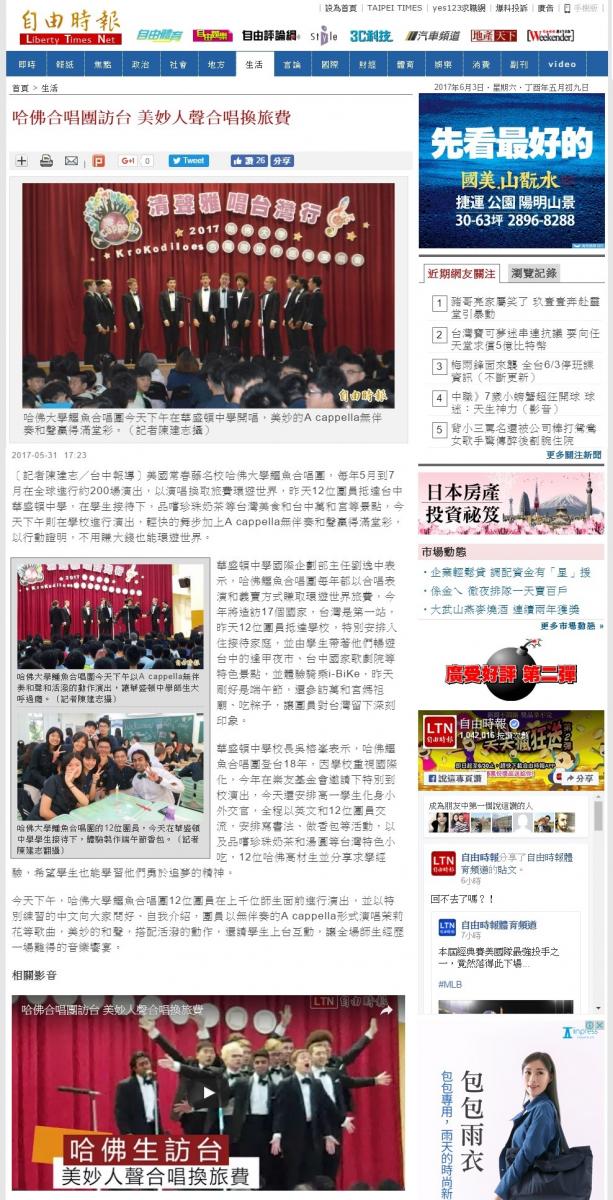
Task: Share article with the Tweet button
Action: [x=188, y=160]
